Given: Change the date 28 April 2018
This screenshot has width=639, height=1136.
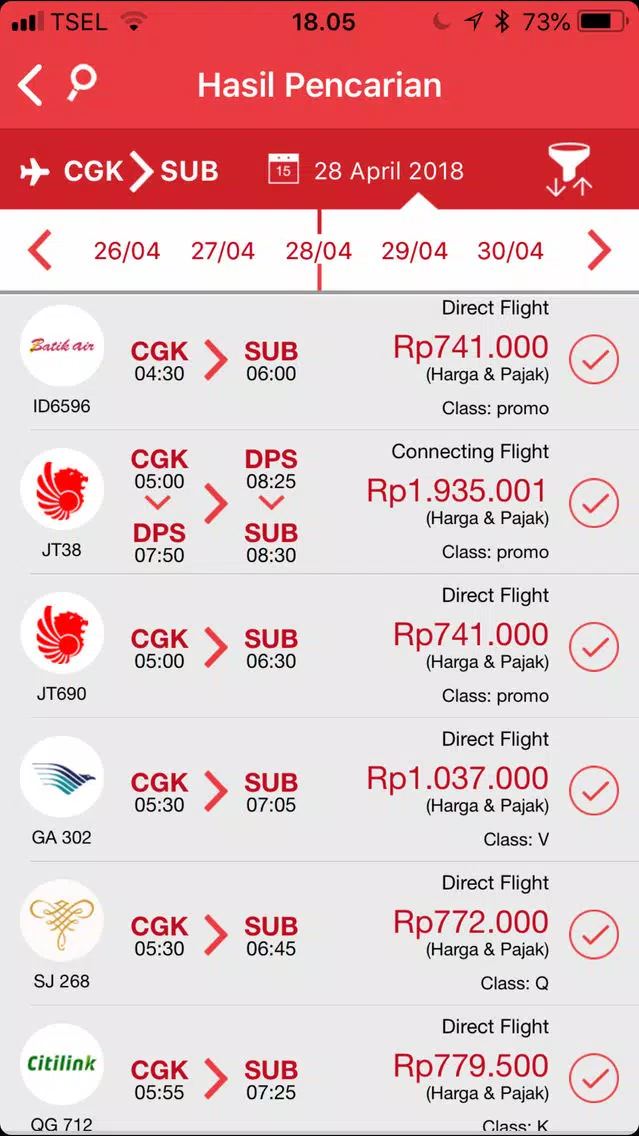Looking at the screenshot, I should tap(366, 170).
